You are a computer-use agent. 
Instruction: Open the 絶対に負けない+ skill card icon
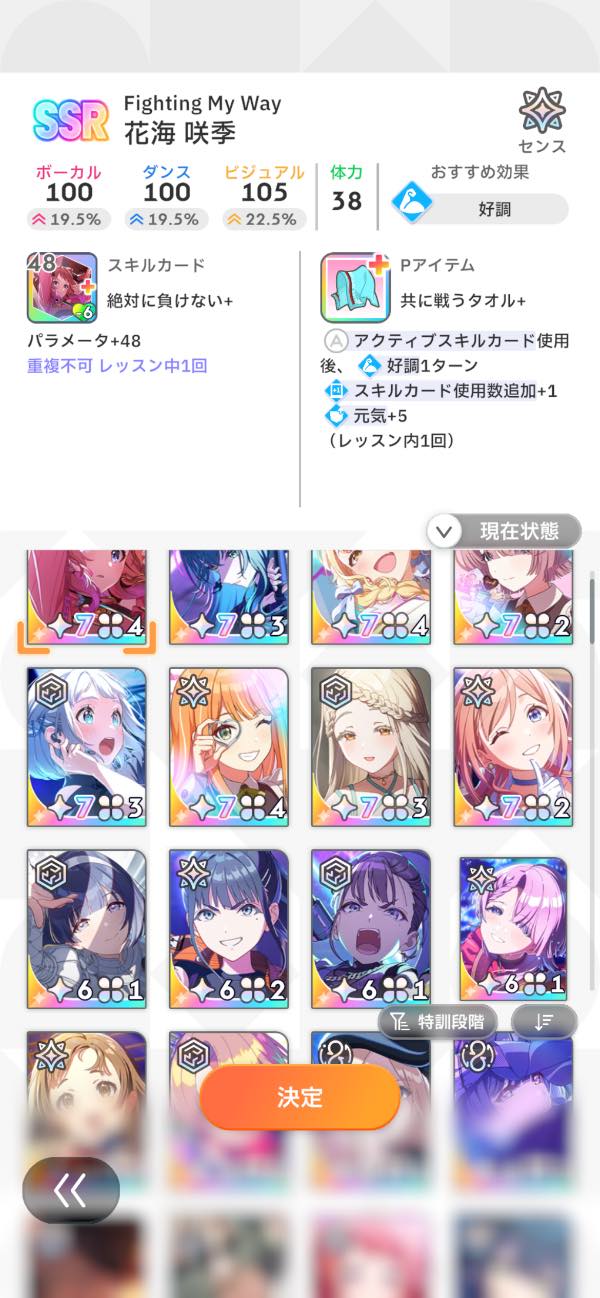click(62, 287)
